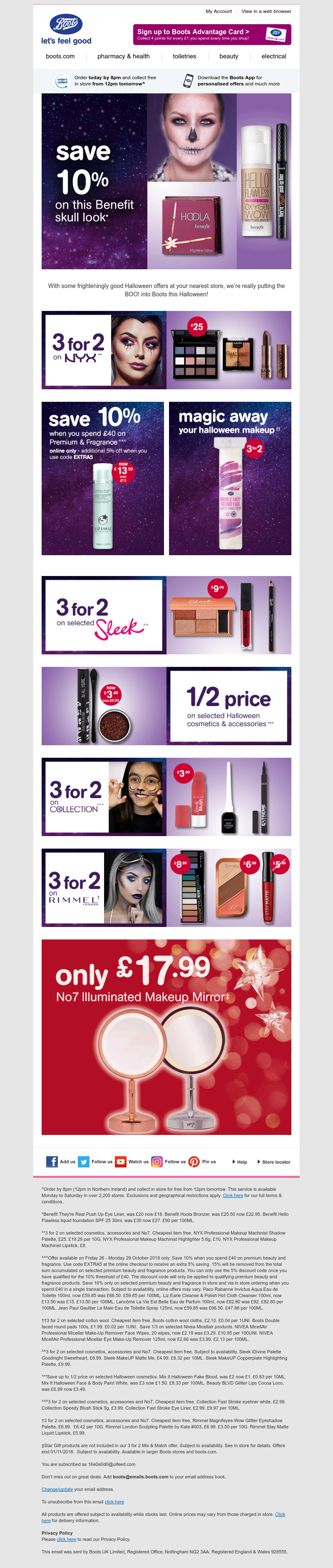
Task: Go to the pharmacy & health section
Action: click(x=123, y=56)
